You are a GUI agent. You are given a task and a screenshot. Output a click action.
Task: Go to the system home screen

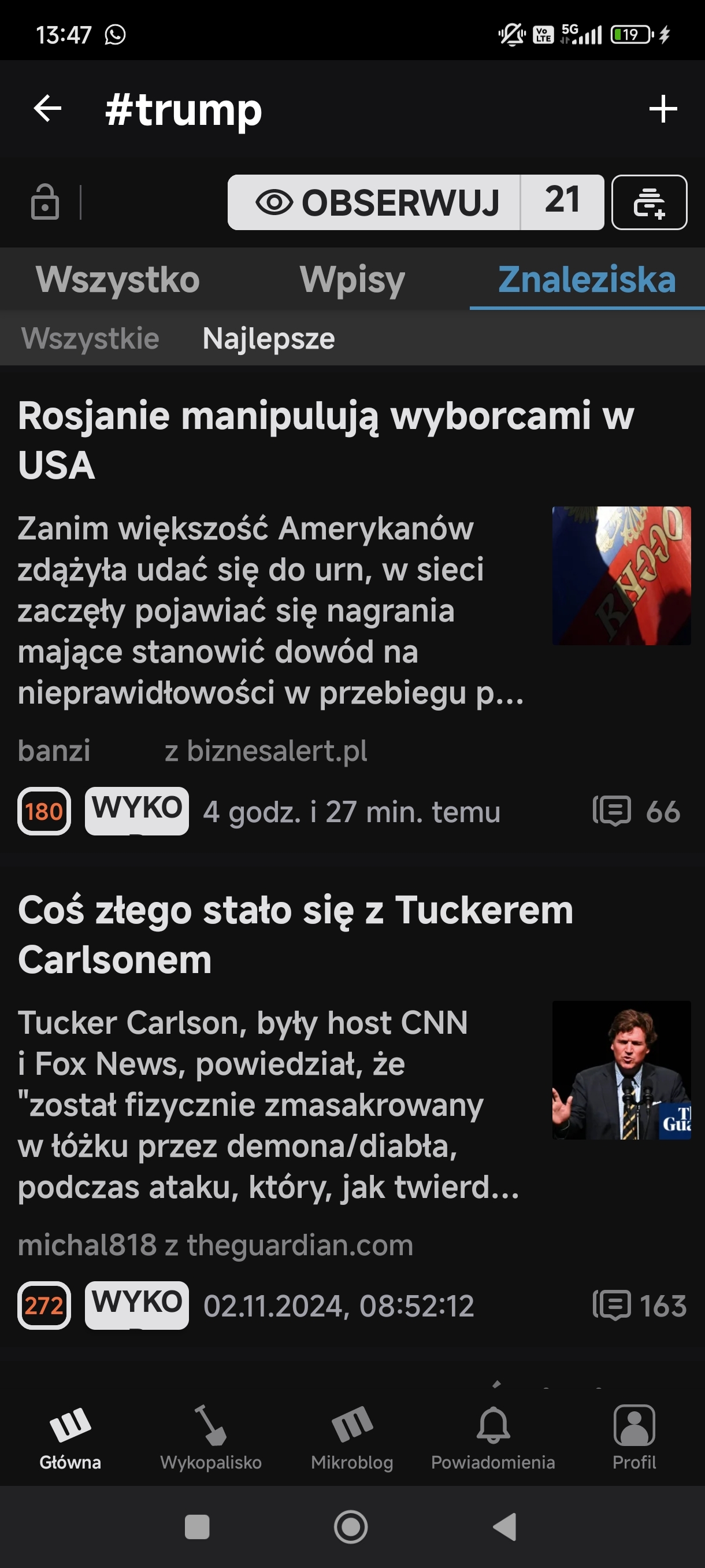coord(351,1527)
